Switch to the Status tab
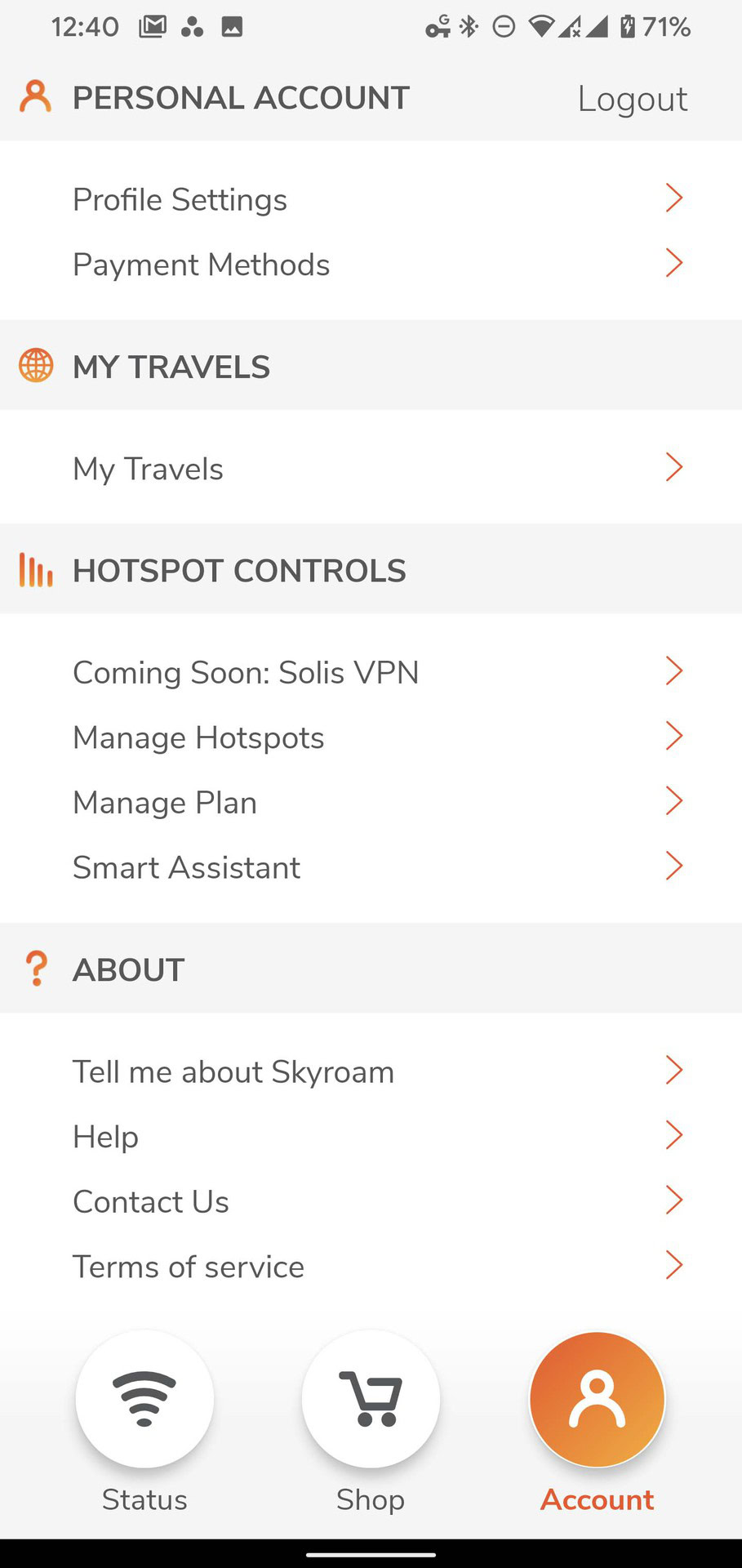742x1568 pixels. point(144,1400)
